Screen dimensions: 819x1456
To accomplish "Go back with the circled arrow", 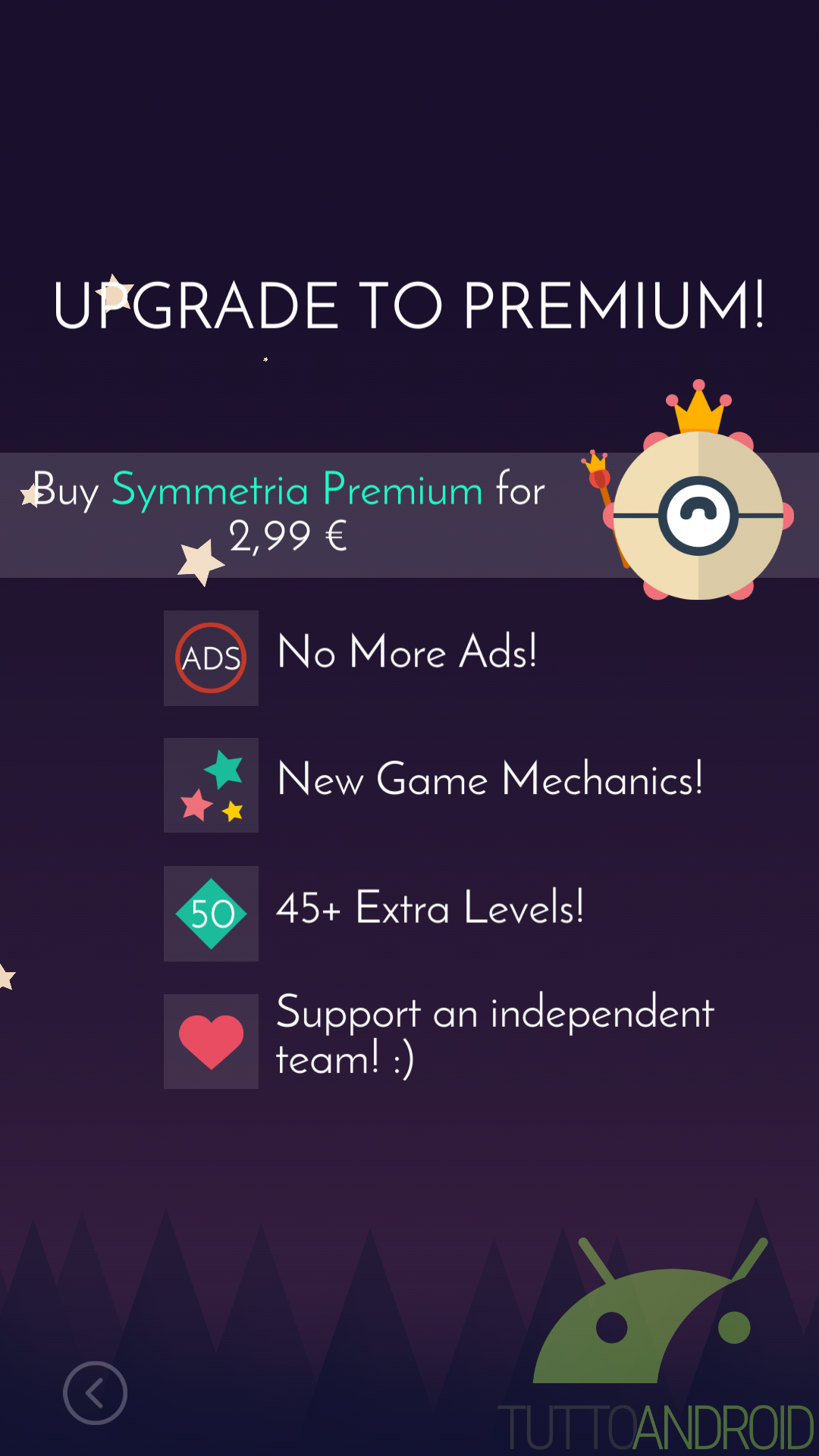I will [95, 1393].
